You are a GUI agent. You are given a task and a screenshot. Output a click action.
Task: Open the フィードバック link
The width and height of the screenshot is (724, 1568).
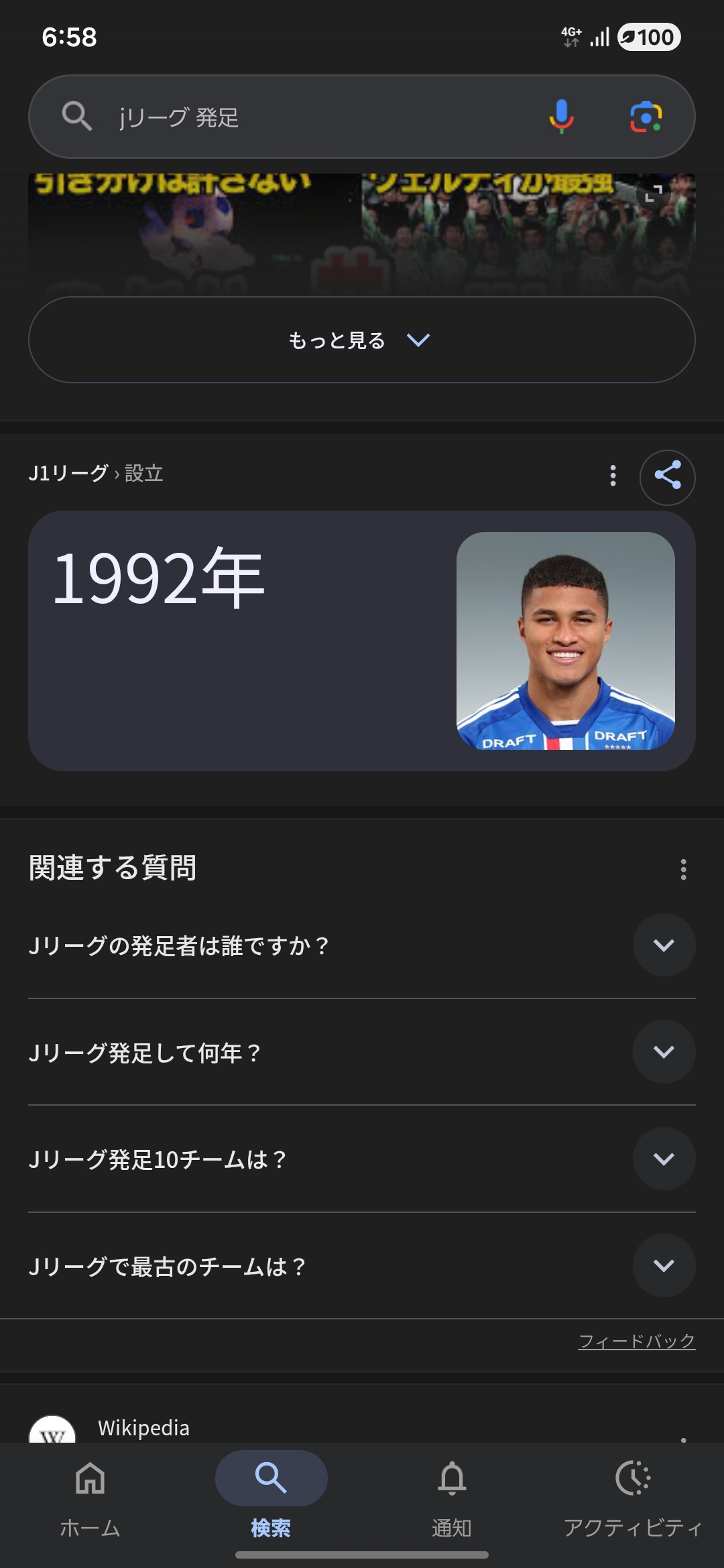click(x=636, y=1341)
